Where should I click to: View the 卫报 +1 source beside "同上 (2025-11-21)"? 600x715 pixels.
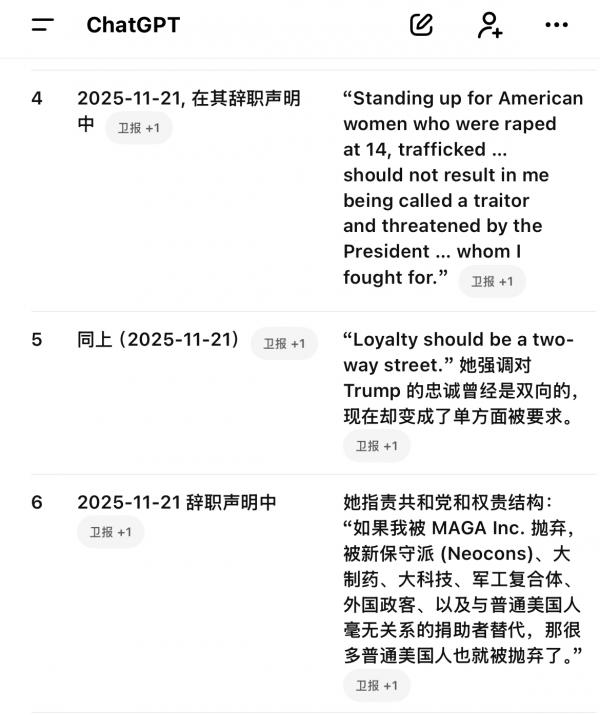coord(283,344)
